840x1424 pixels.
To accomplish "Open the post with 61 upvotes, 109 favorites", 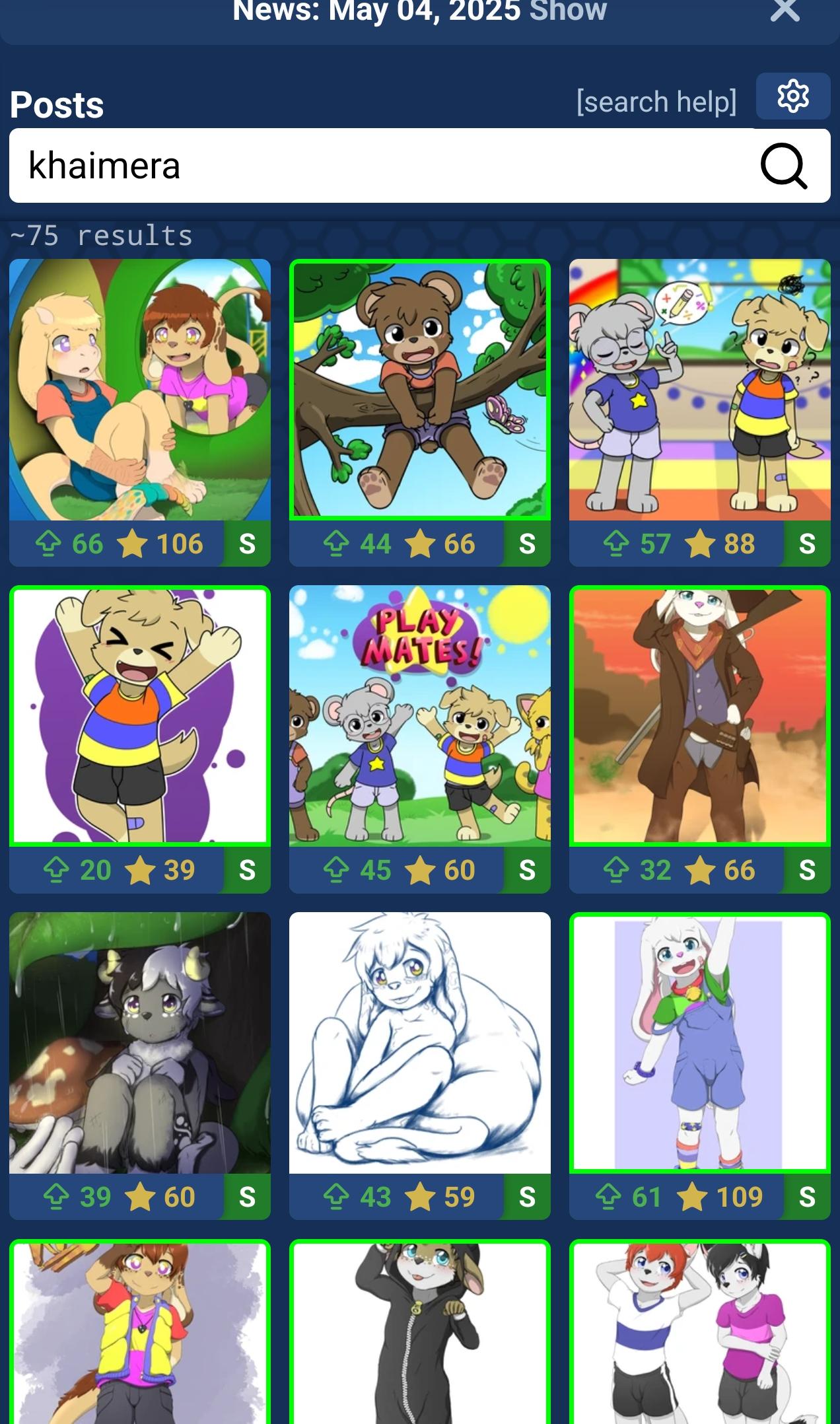I will click(699, 1042).
